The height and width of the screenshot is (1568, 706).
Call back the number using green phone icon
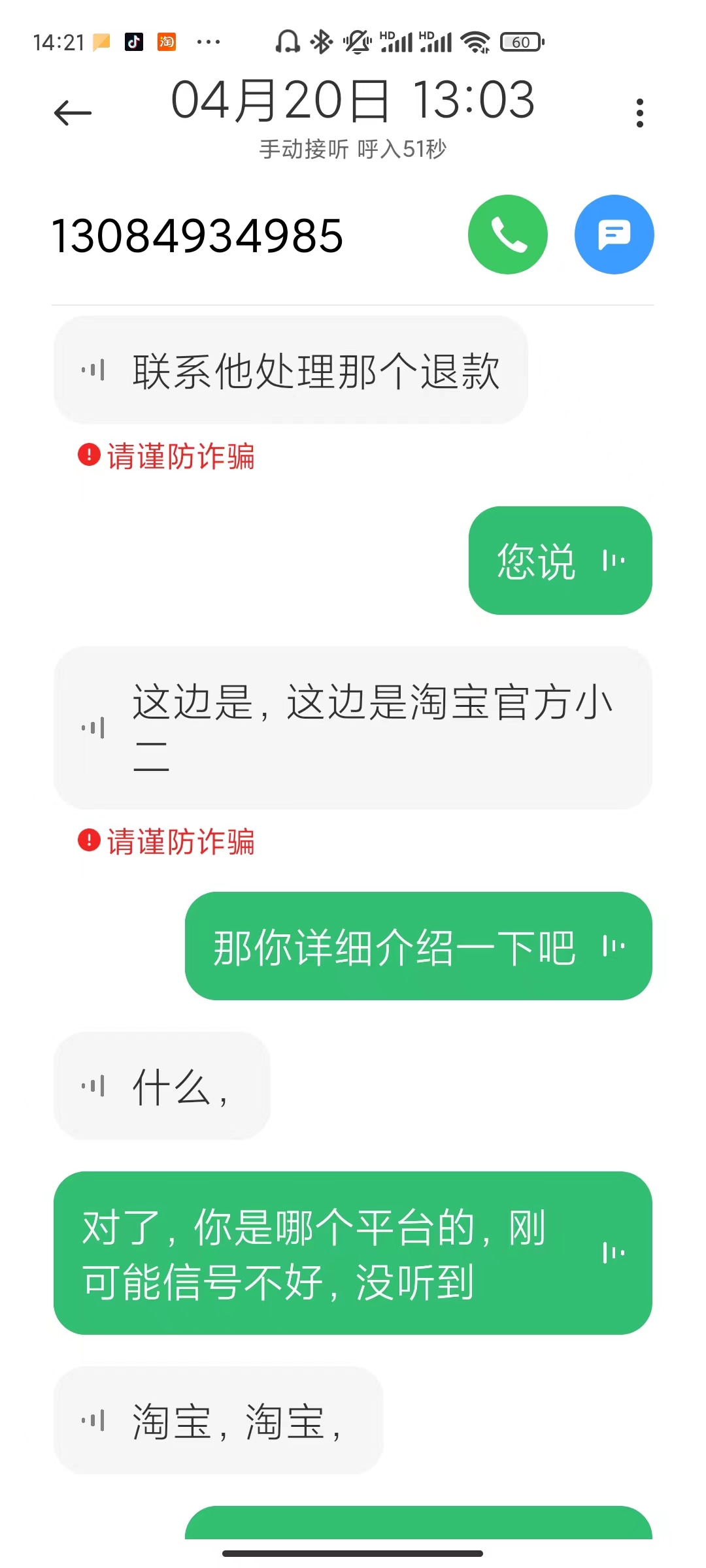coord(507,234)
